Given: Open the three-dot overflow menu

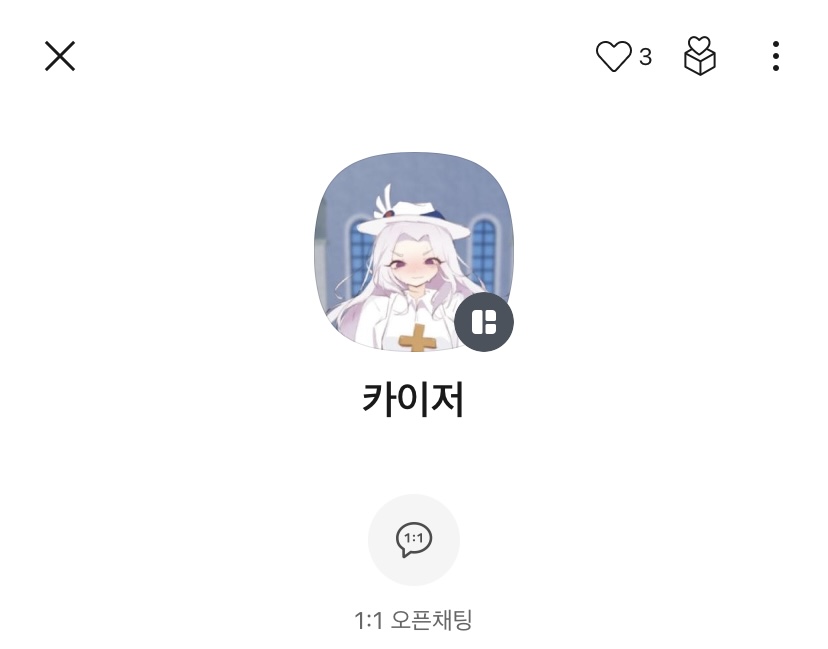Looking at the screenshot, I should point(775,56).
